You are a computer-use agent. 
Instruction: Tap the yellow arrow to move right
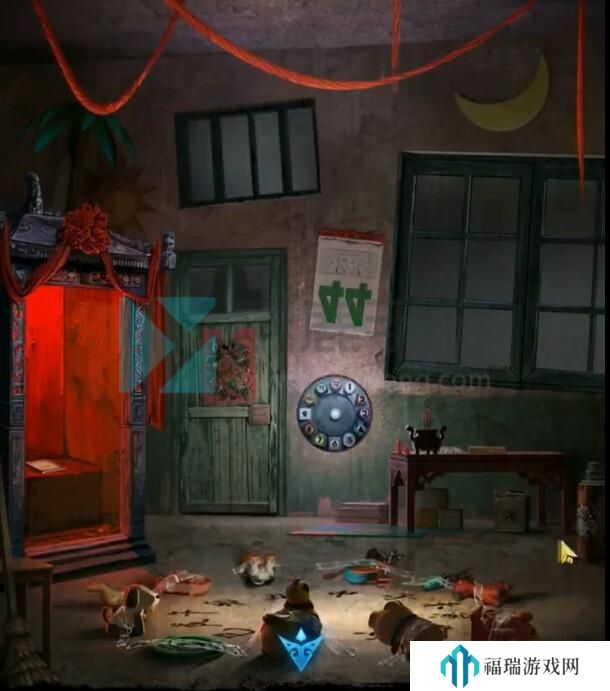tap(567, 551)
